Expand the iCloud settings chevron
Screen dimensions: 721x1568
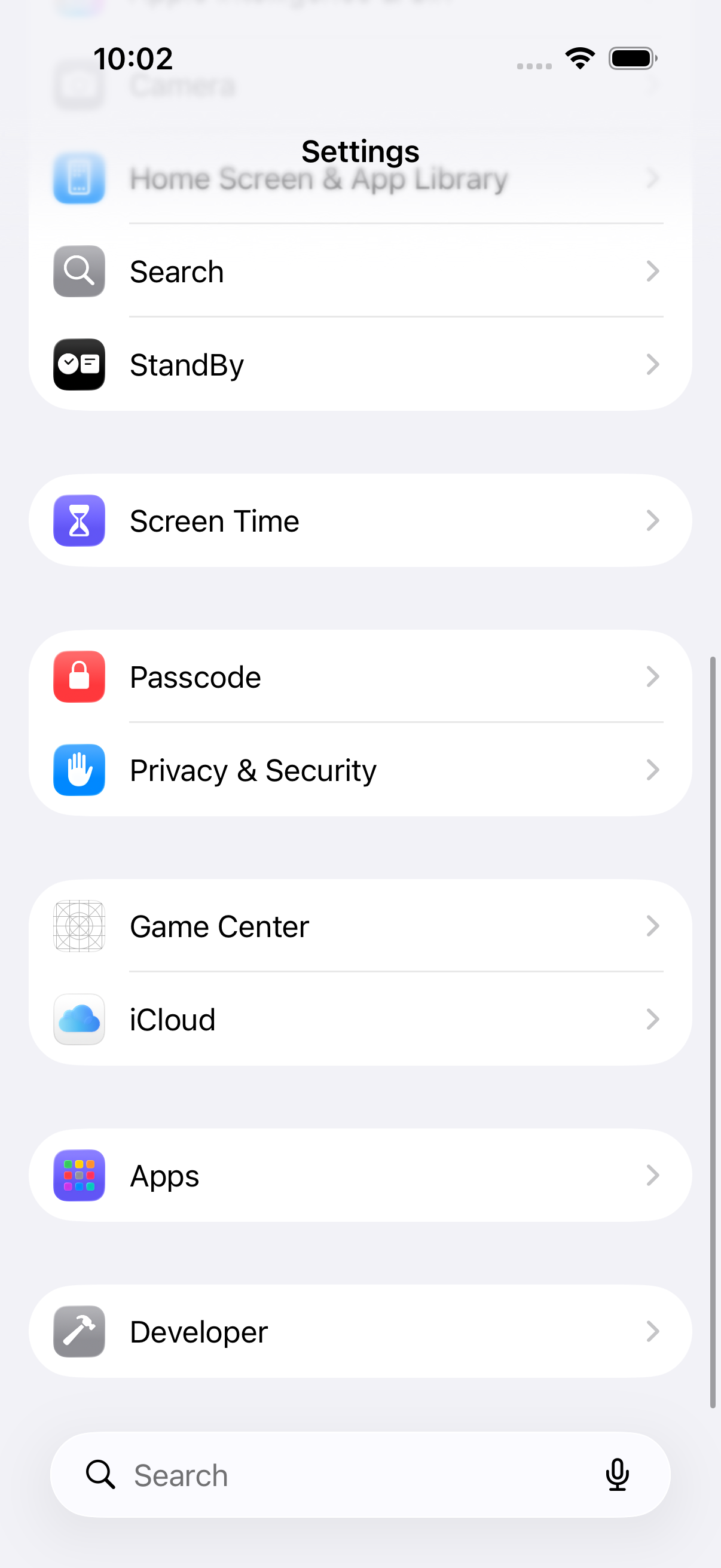(x=653, y=1020)
